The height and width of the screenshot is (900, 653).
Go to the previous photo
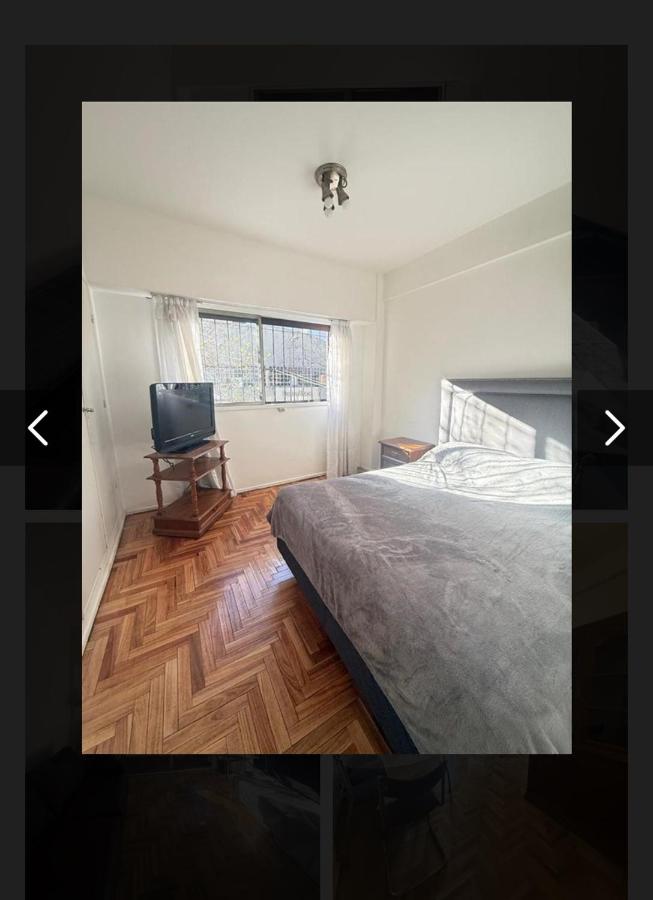(38, 428)
